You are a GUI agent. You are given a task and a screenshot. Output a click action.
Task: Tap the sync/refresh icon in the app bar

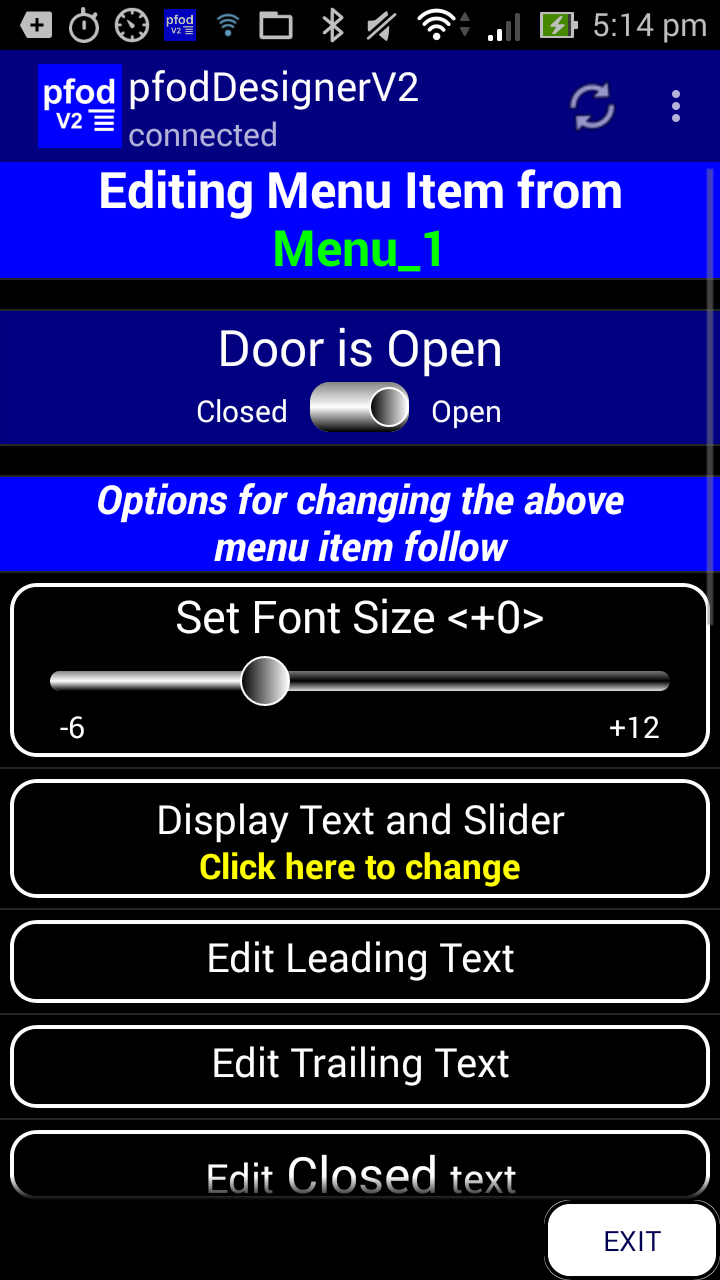[x=590, y=106]
